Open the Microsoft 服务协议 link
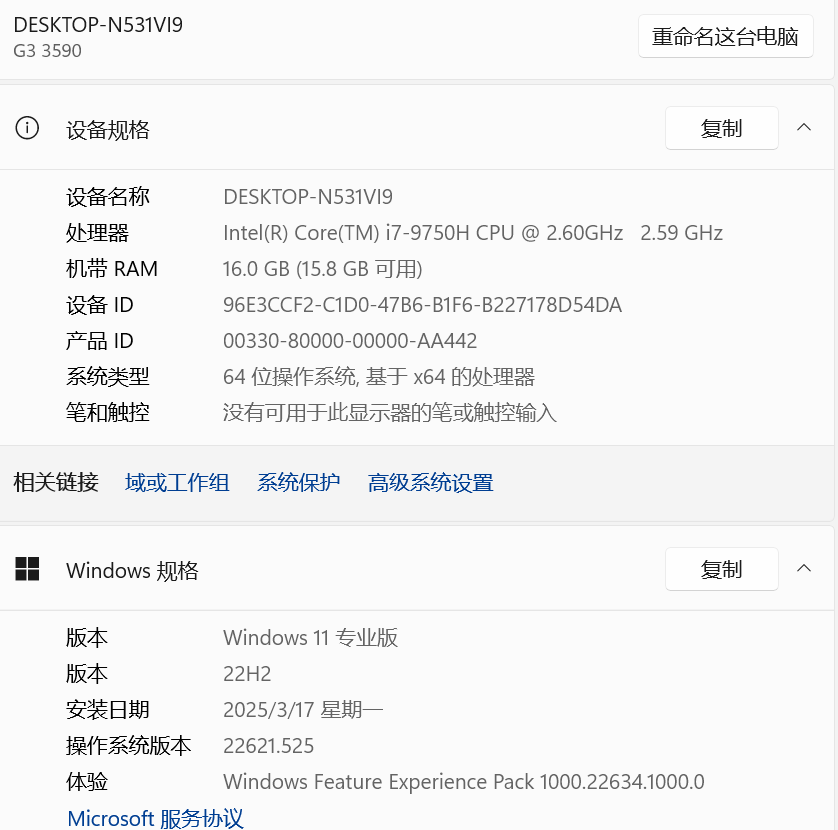 point(155,818)
